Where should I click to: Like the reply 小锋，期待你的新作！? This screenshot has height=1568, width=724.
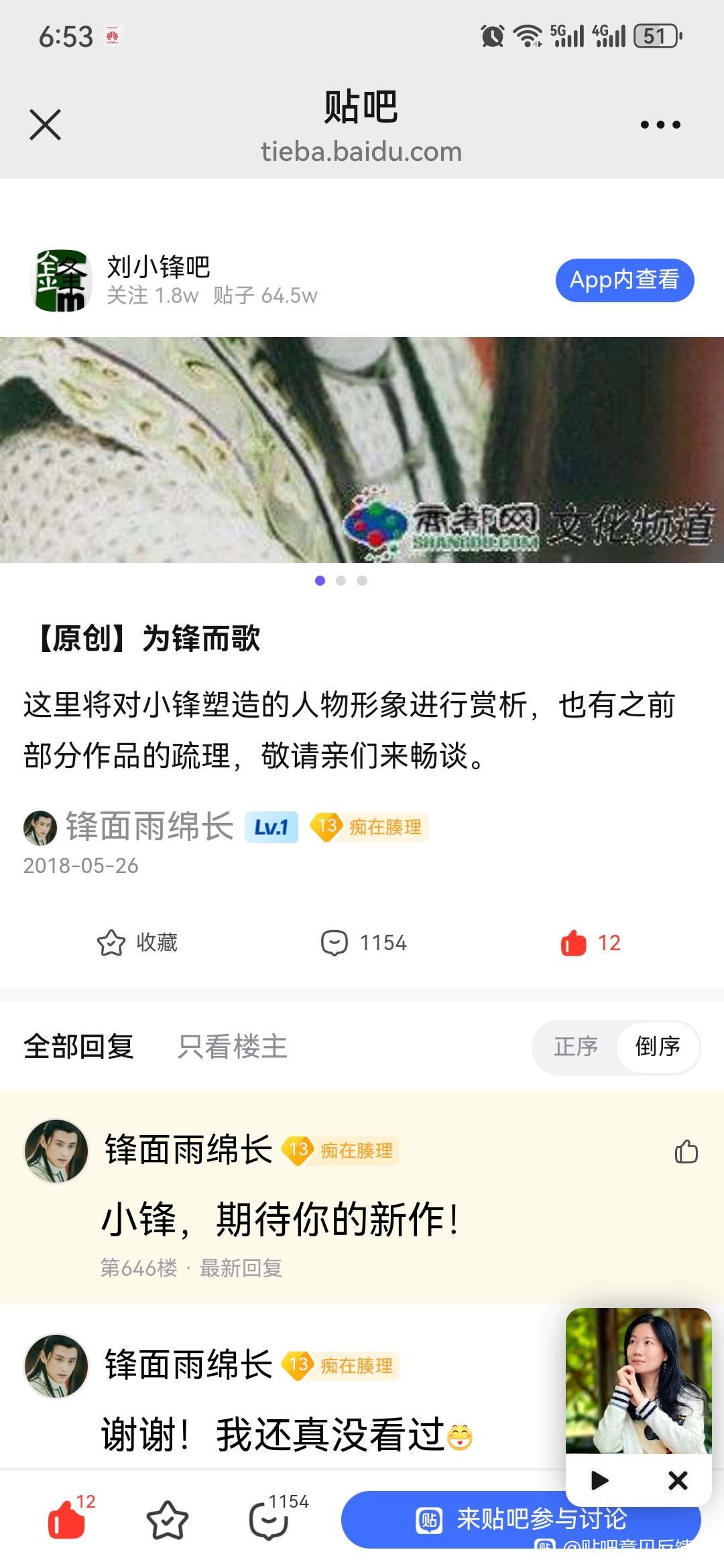686,1153
